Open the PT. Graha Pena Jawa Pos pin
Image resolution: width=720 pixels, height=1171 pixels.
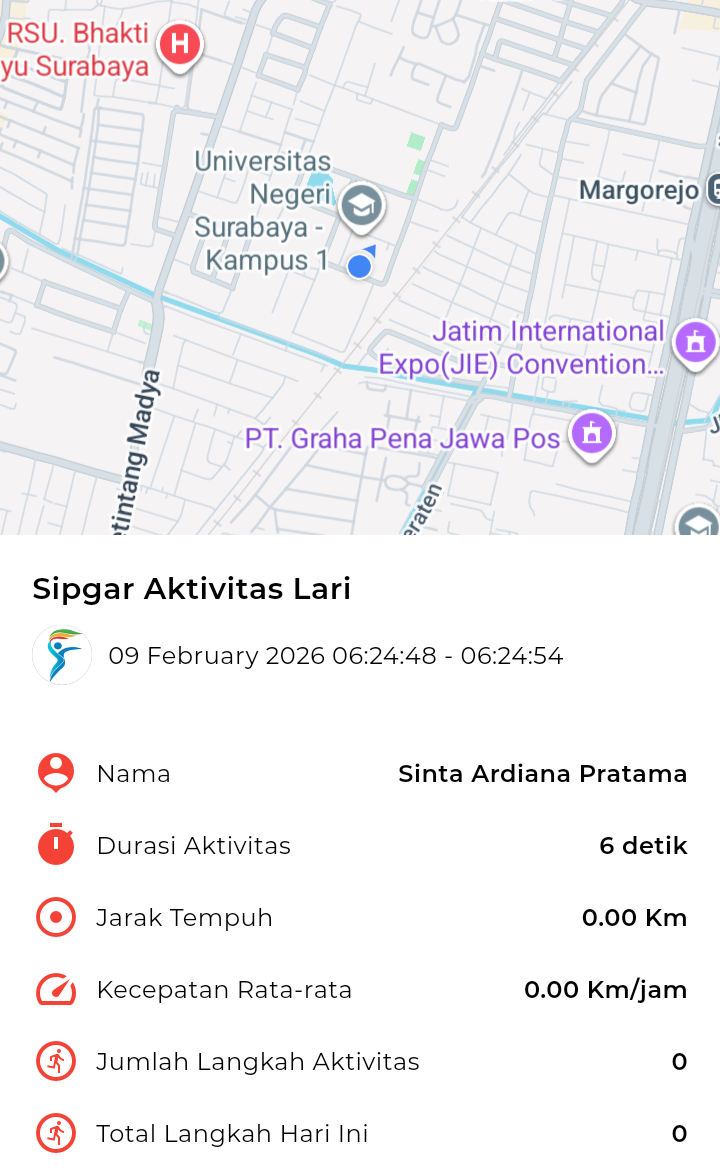pyautogui.click(x=592, y=434)
